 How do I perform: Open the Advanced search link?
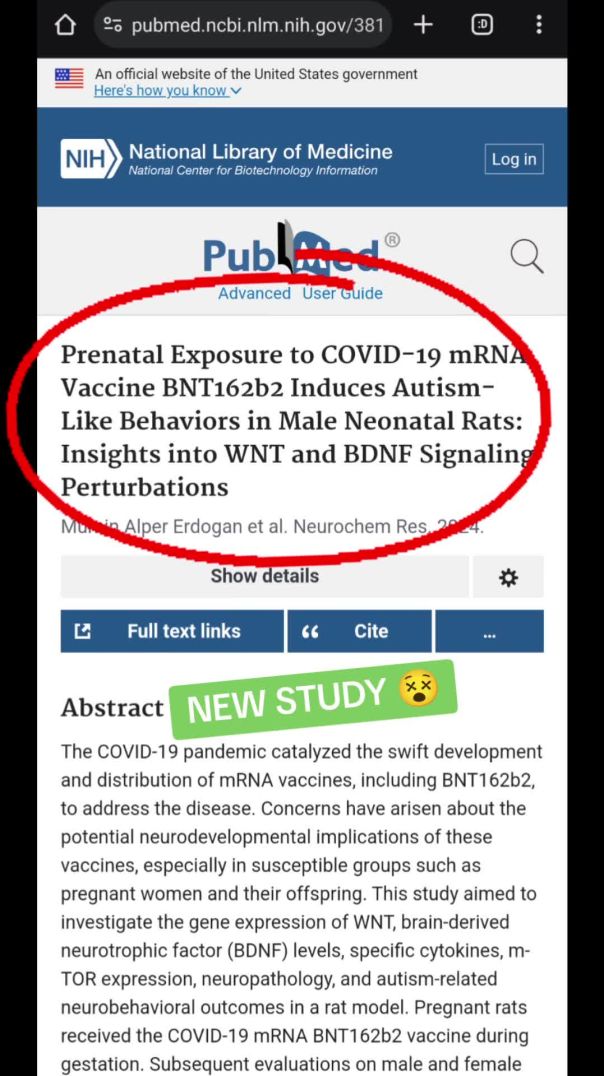click(255, 294)
